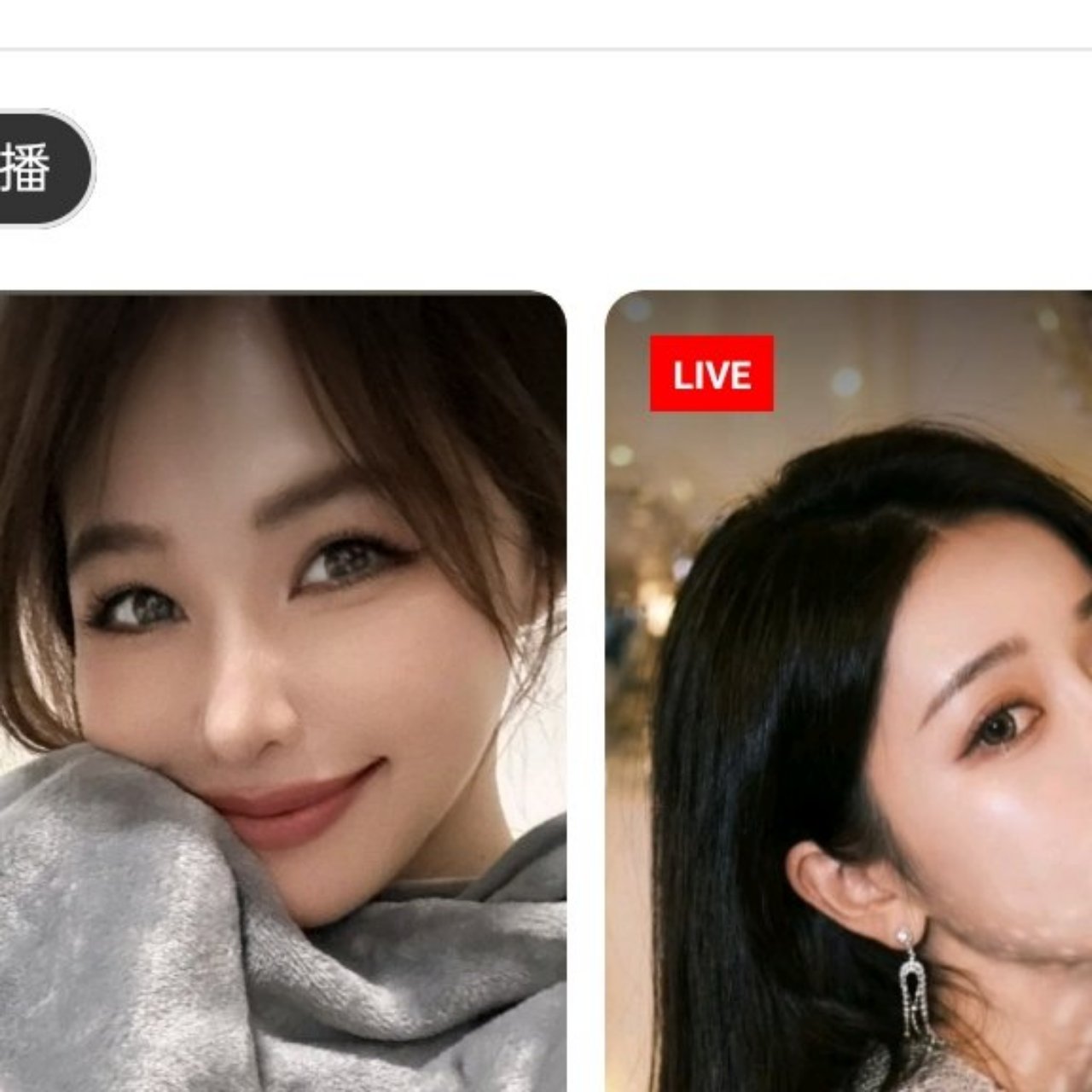Open the card of woman in gray blanket
1092x1092 pixels.
coord(282,691)
